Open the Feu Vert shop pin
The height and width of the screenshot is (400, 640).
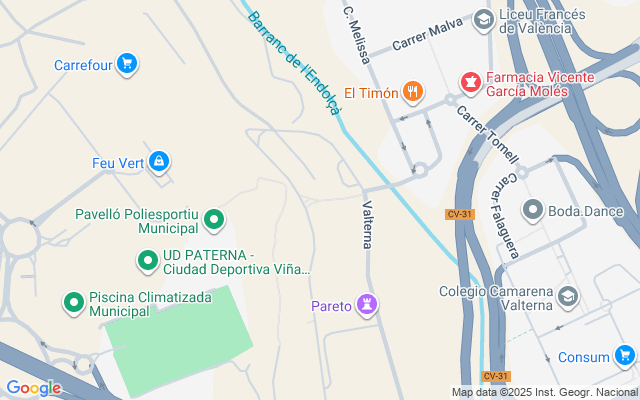pos(159,162)
